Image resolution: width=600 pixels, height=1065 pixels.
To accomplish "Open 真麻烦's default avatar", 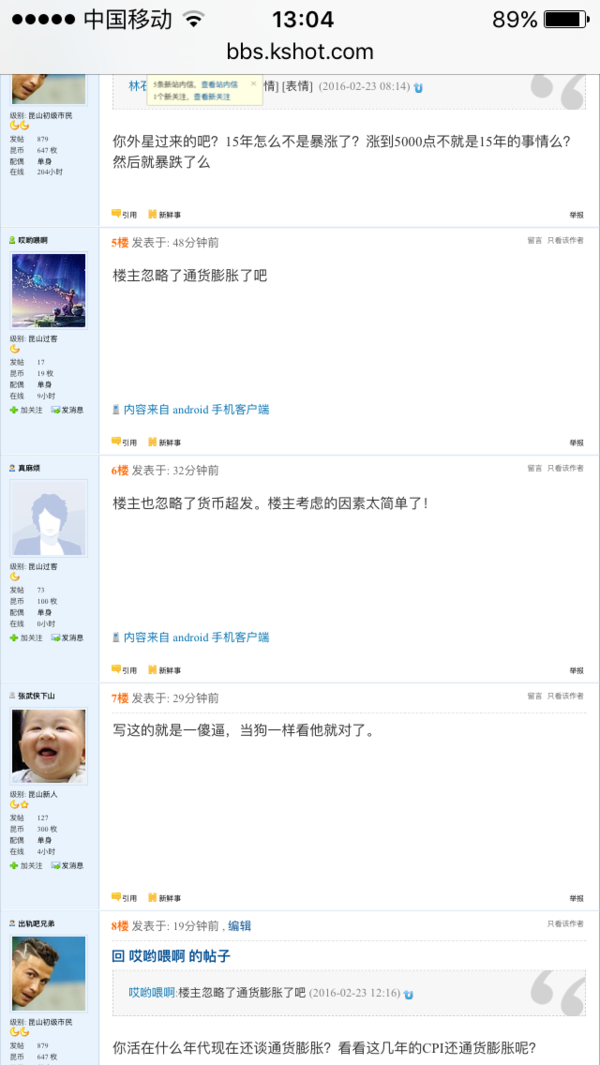I will tap(49, 518).
